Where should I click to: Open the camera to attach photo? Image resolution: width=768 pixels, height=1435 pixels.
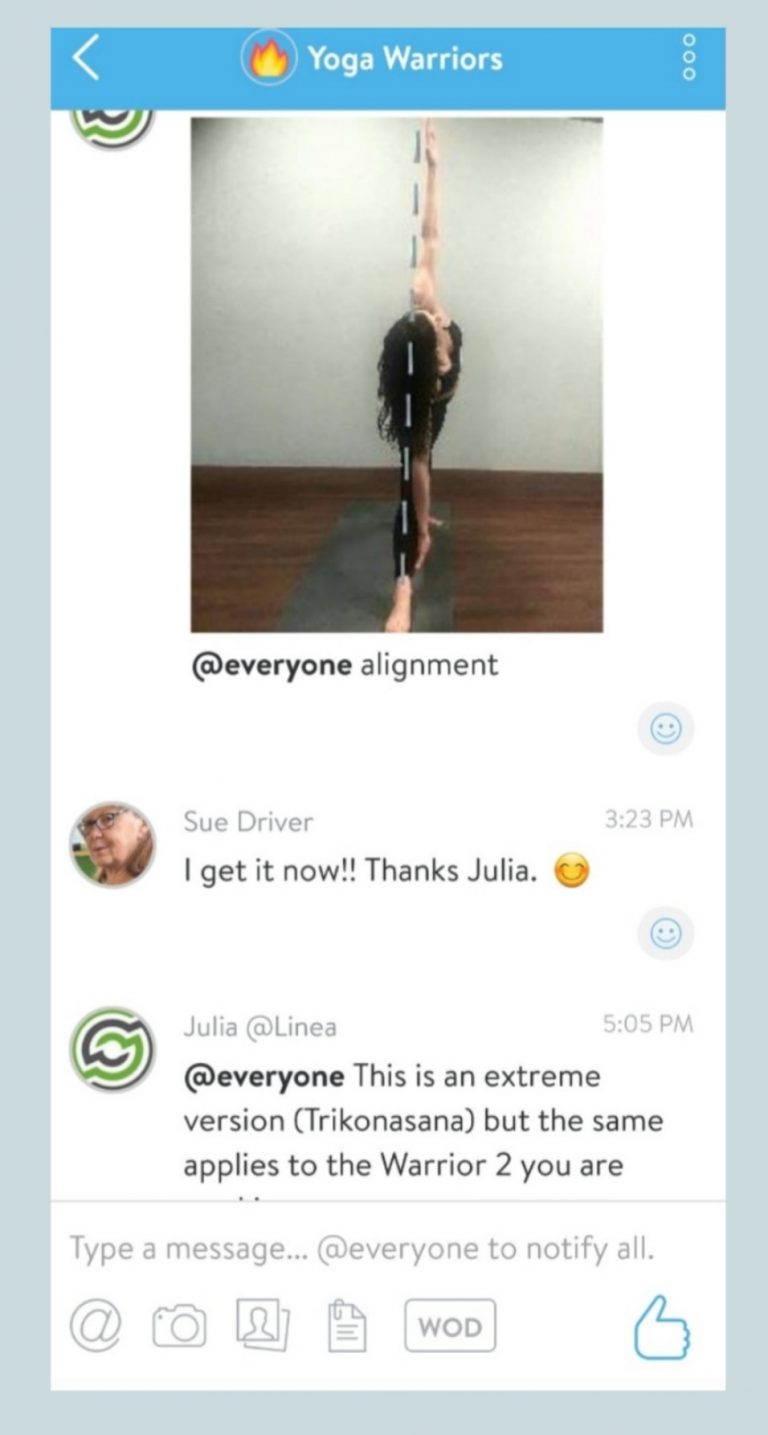[x=179, y=1328]
